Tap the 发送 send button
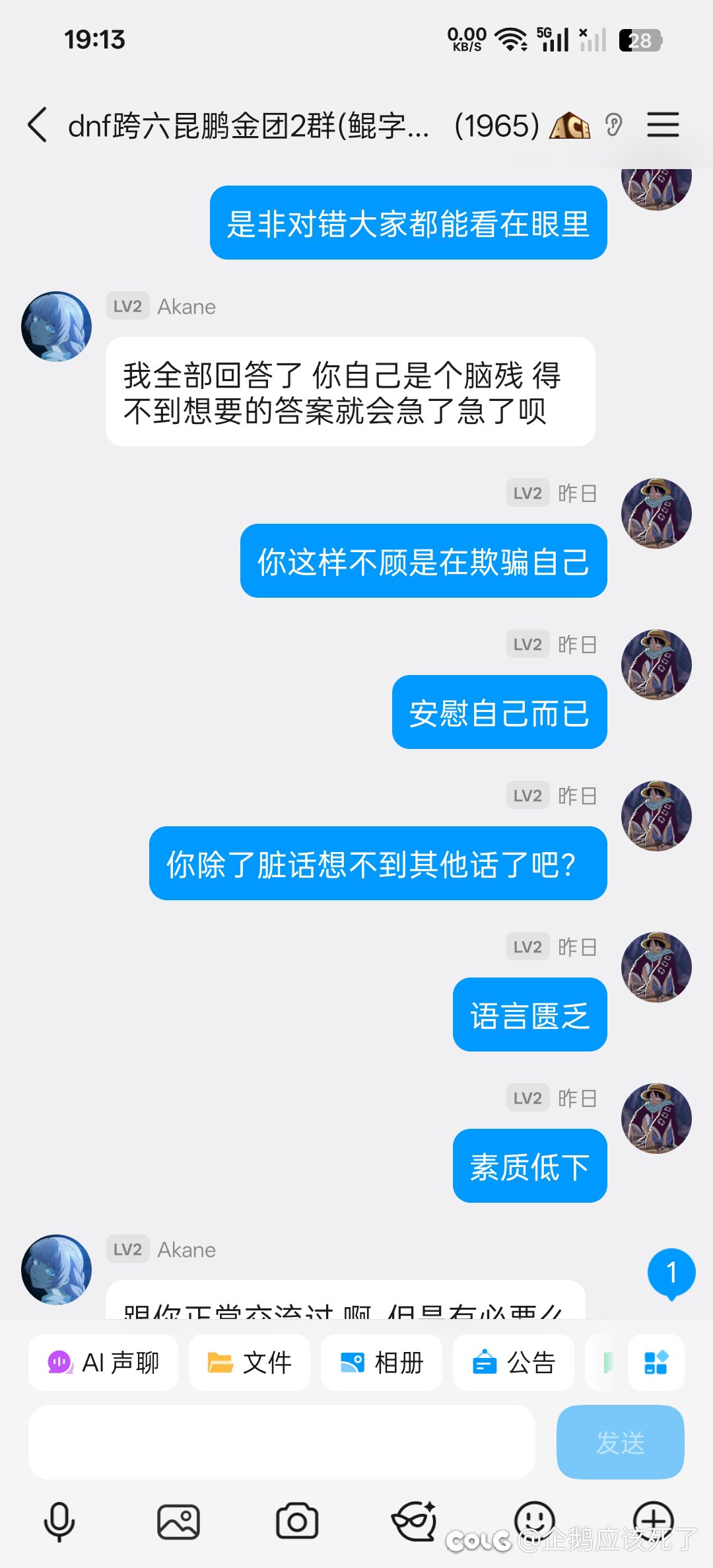This screenshot has height=1568, width=713. pos(620,1442)
